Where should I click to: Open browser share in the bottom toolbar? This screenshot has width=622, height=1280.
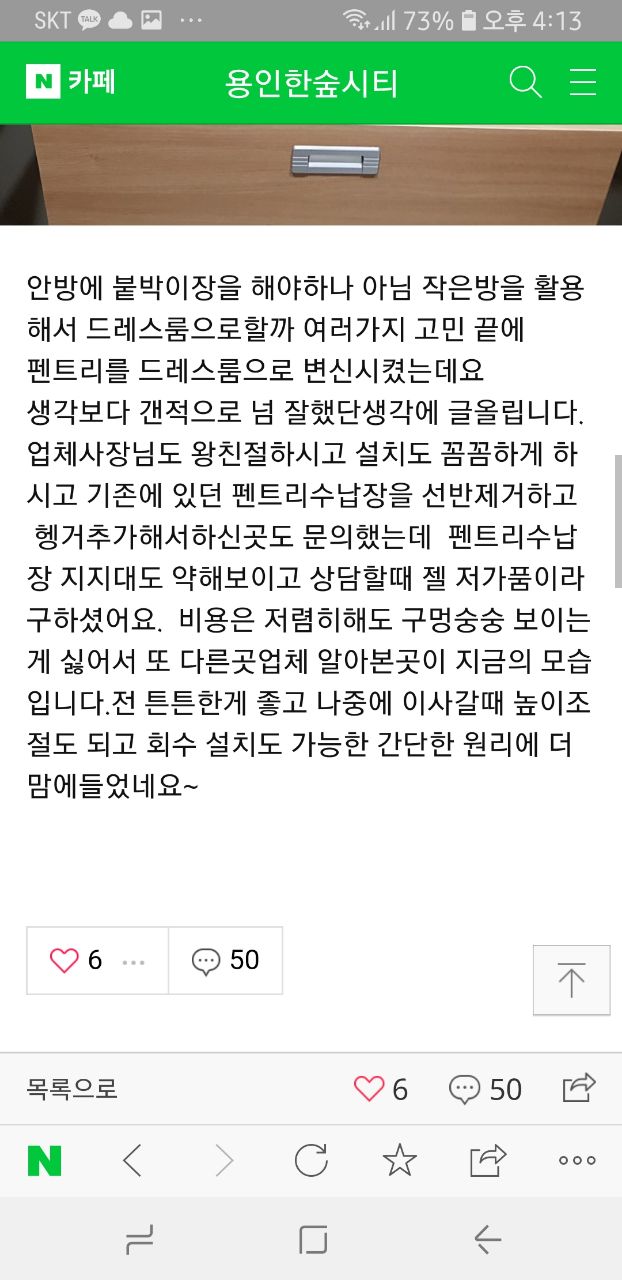488,1161
